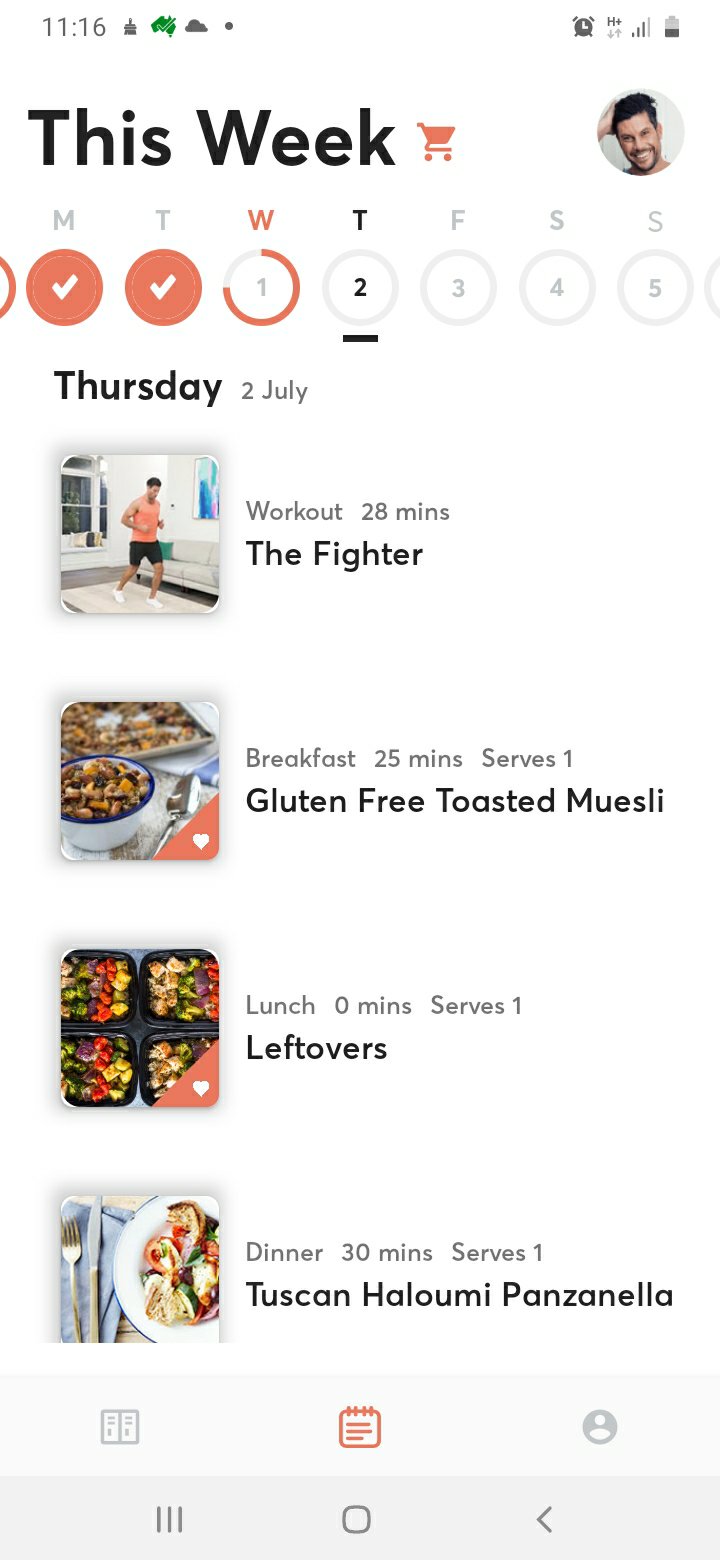Open Tuscan Haloumi Panzanella dinner recipe
720x1560 pixels.
459,1295
